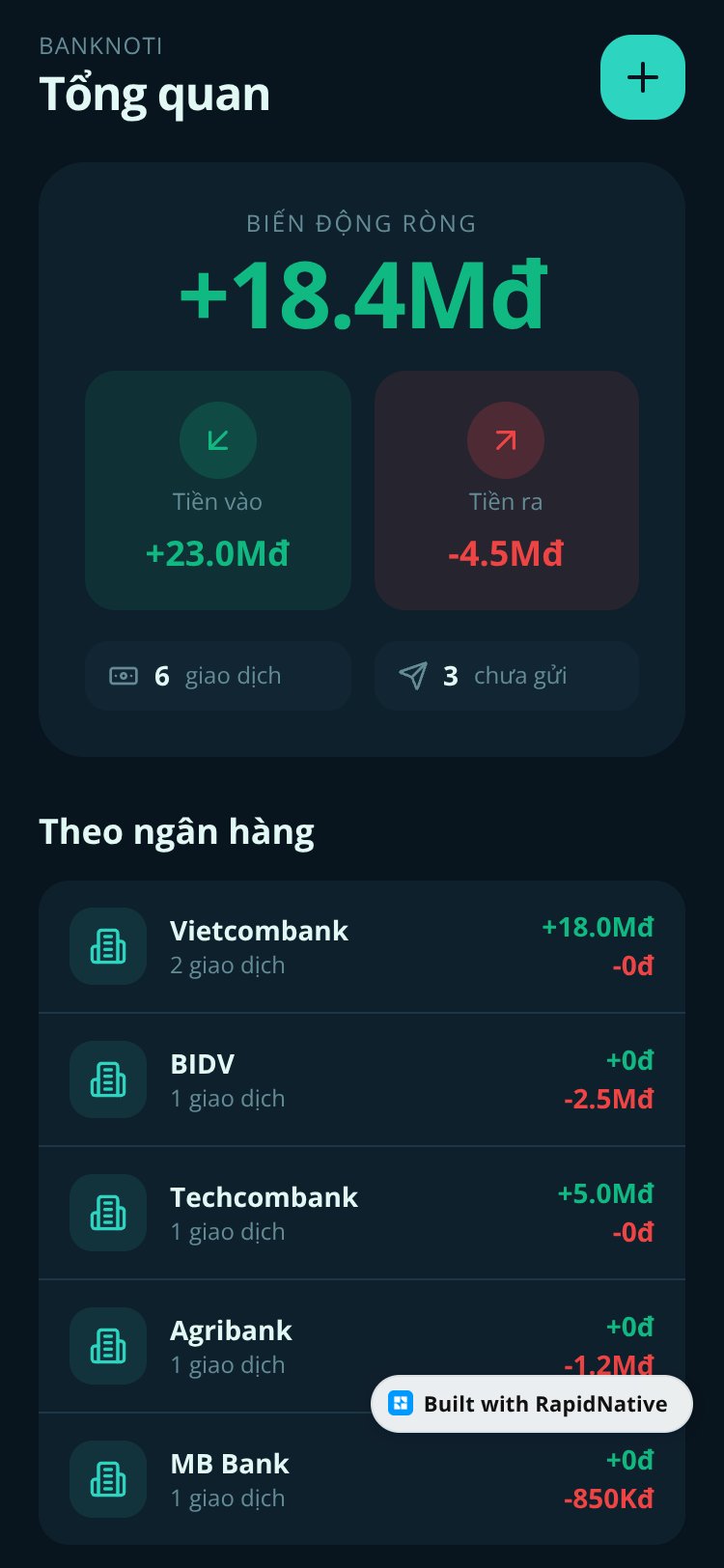This screenshot has height=1568, width=724.
Task: Open the BIDV bank row
Action: click(362, 1079)
